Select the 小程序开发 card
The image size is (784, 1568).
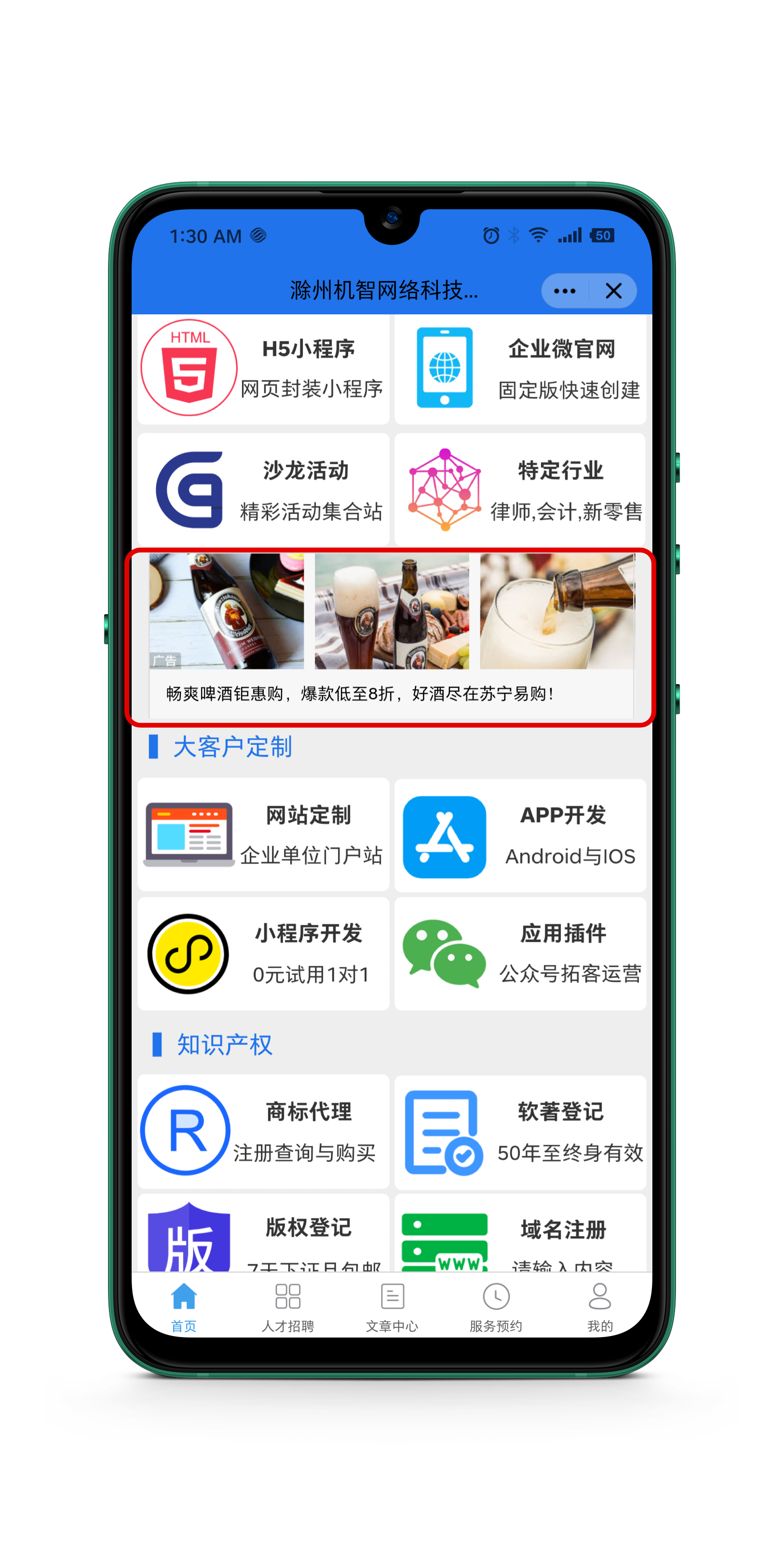tap(263, 953)
